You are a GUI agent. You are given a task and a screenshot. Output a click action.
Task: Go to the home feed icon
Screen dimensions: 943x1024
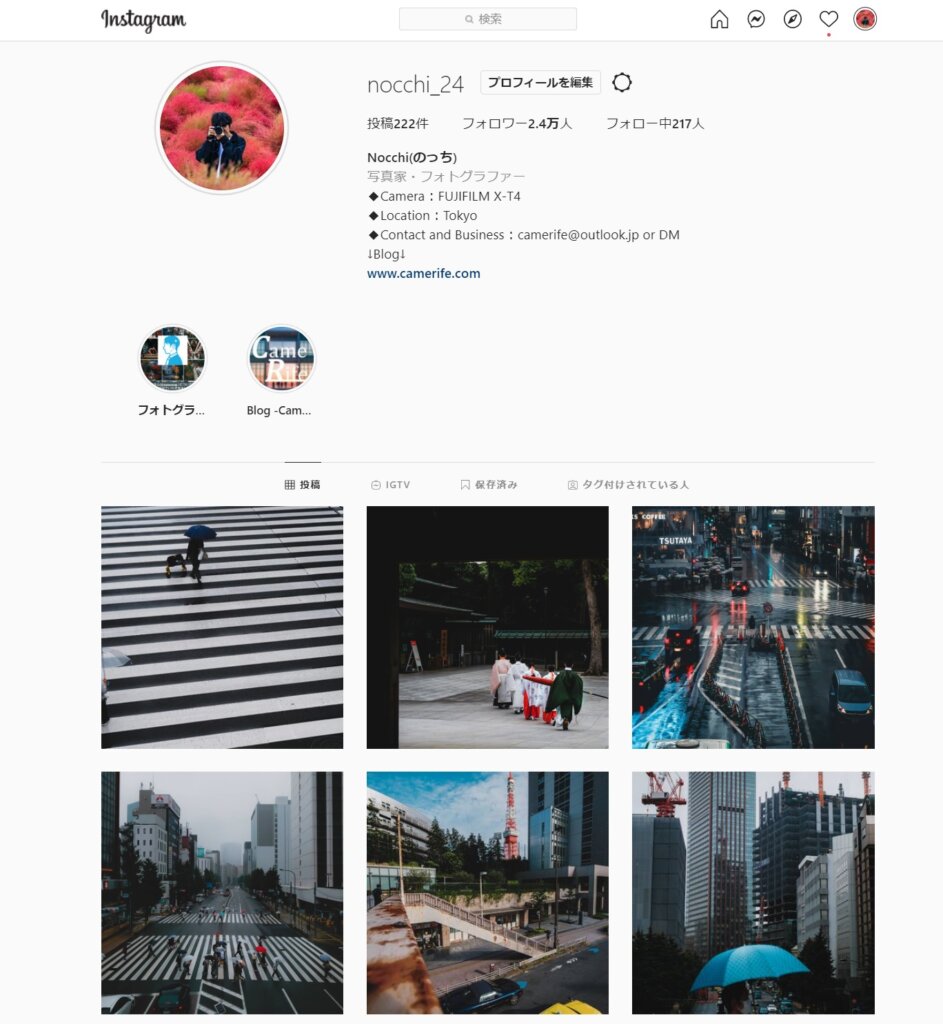tap(719, 19)
